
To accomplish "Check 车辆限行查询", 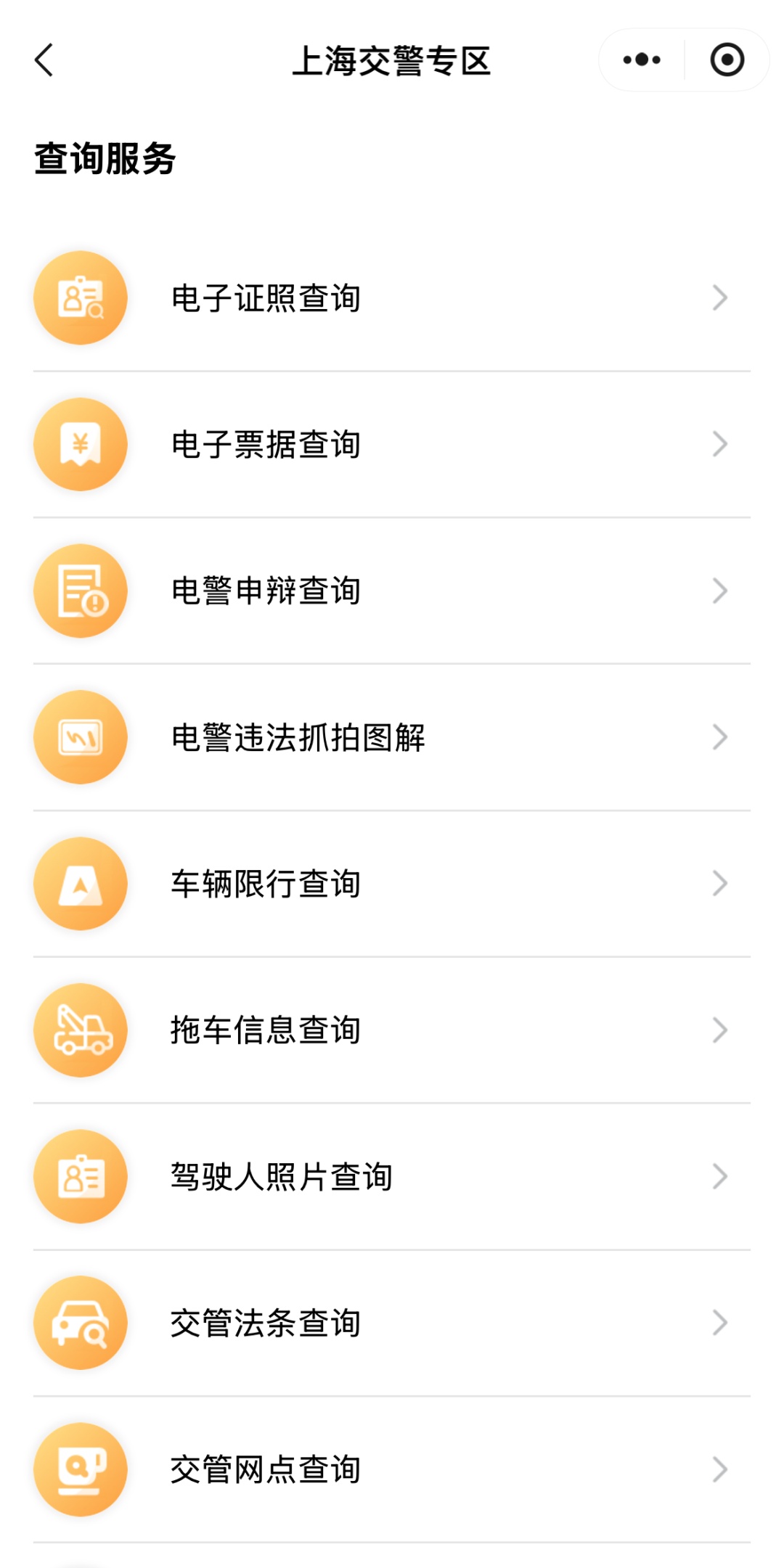I will (x=392, y=884).
